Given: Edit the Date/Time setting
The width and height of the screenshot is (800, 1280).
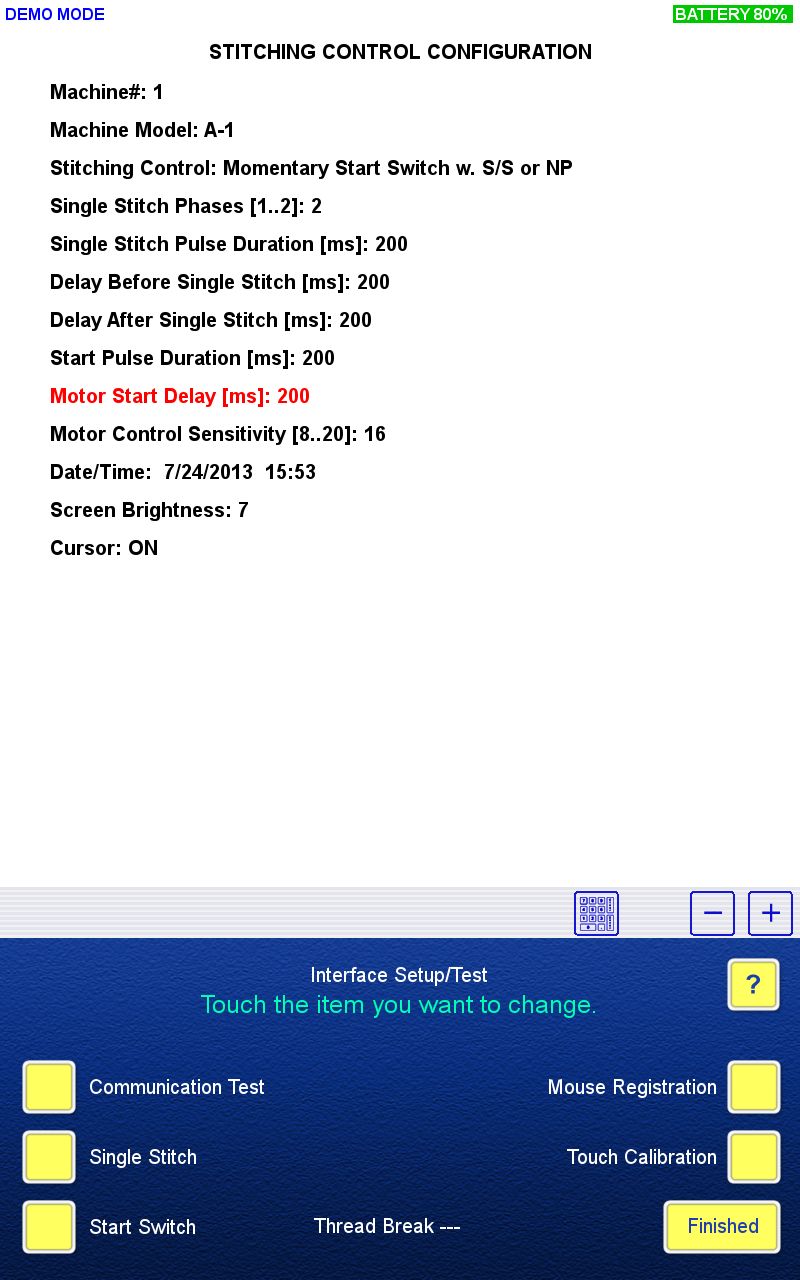Looking at the screenshot, I should click(x=183, y=472).
